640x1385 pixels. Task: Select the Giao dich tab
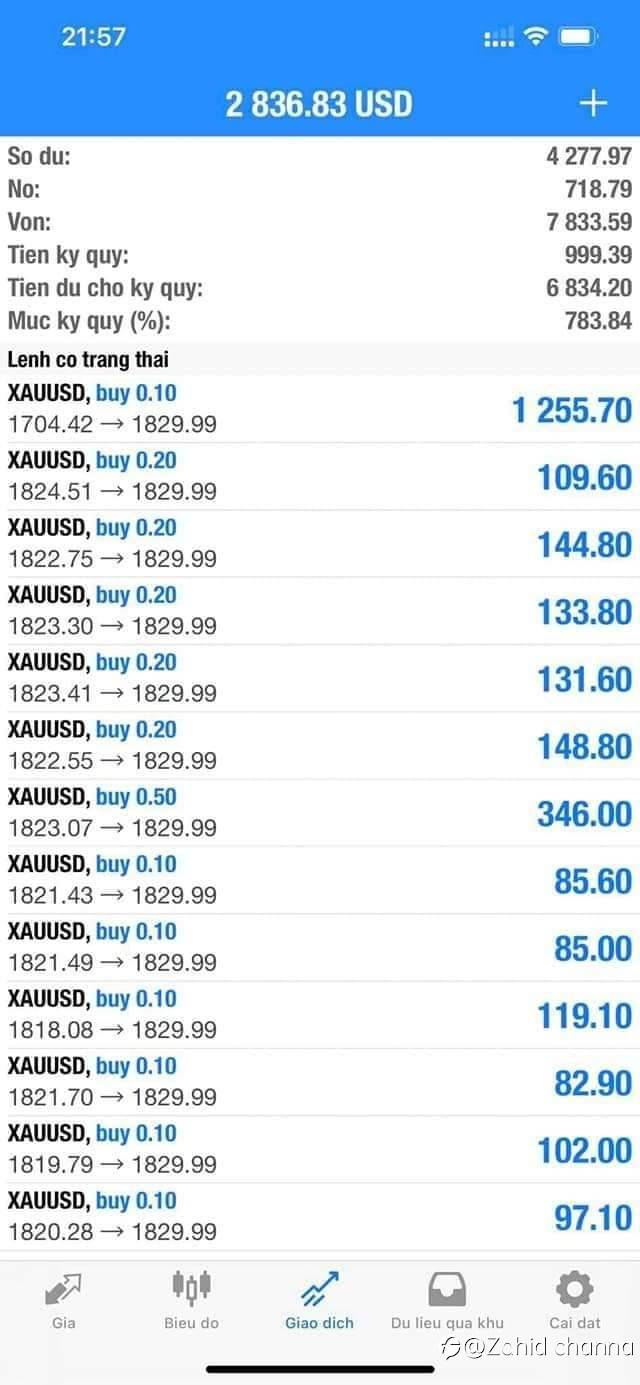pos(319,1302)
